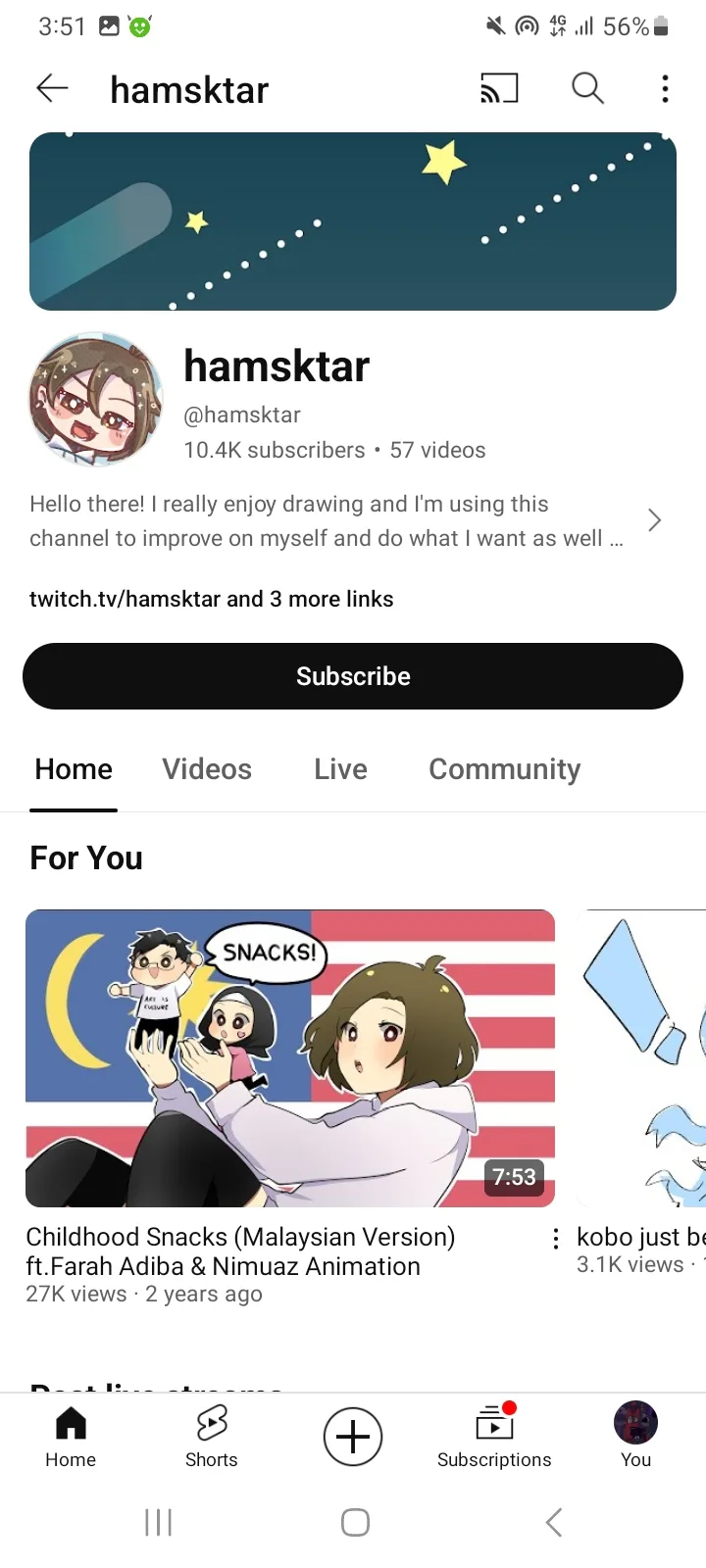This screenshot has height=1568, width=706.
Task: Switch to the Live tab
Action: coord(340,769)
